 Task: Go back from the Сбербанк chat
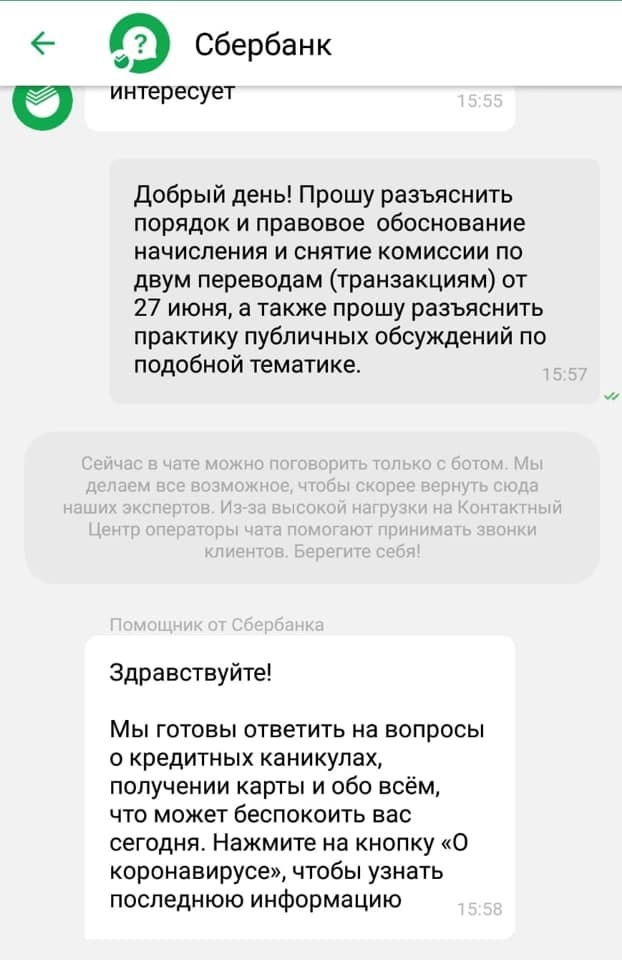[42, 43]
